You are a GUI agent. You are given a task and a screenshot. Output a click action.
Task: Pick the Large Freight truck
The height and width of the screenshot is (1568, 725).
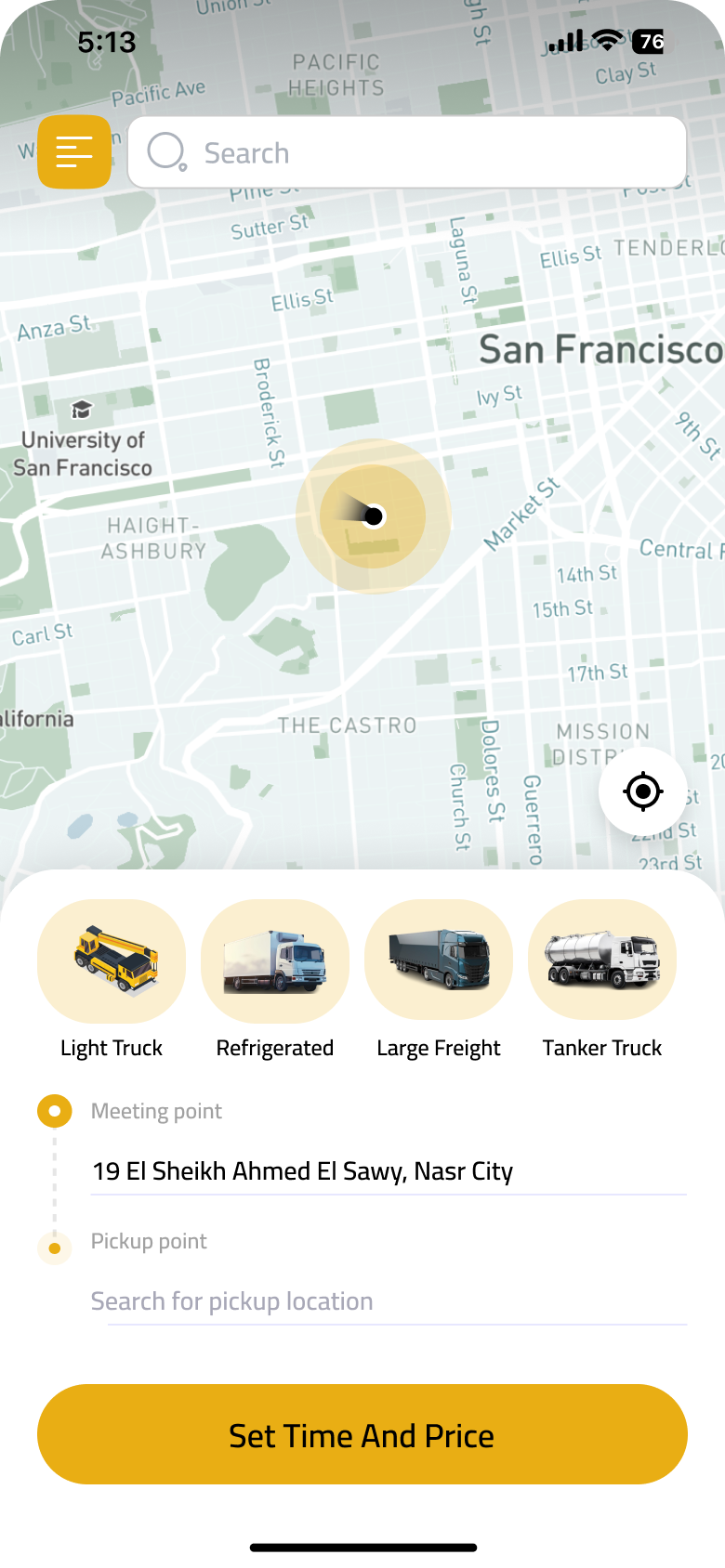(439, 961)
